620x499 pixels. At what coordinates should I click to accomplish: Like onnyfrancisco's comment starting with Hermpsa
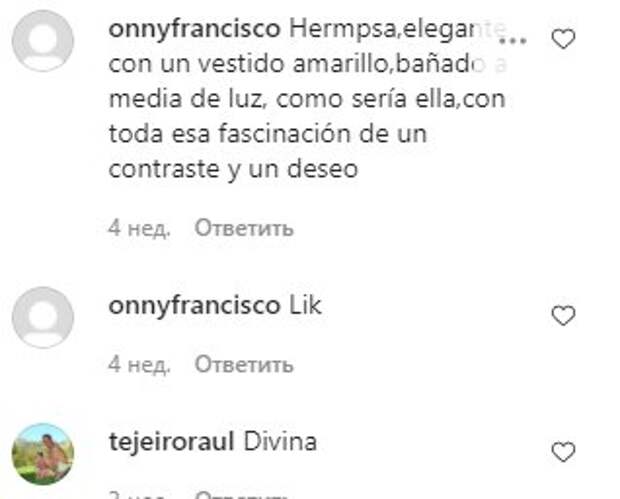[563, 39]
